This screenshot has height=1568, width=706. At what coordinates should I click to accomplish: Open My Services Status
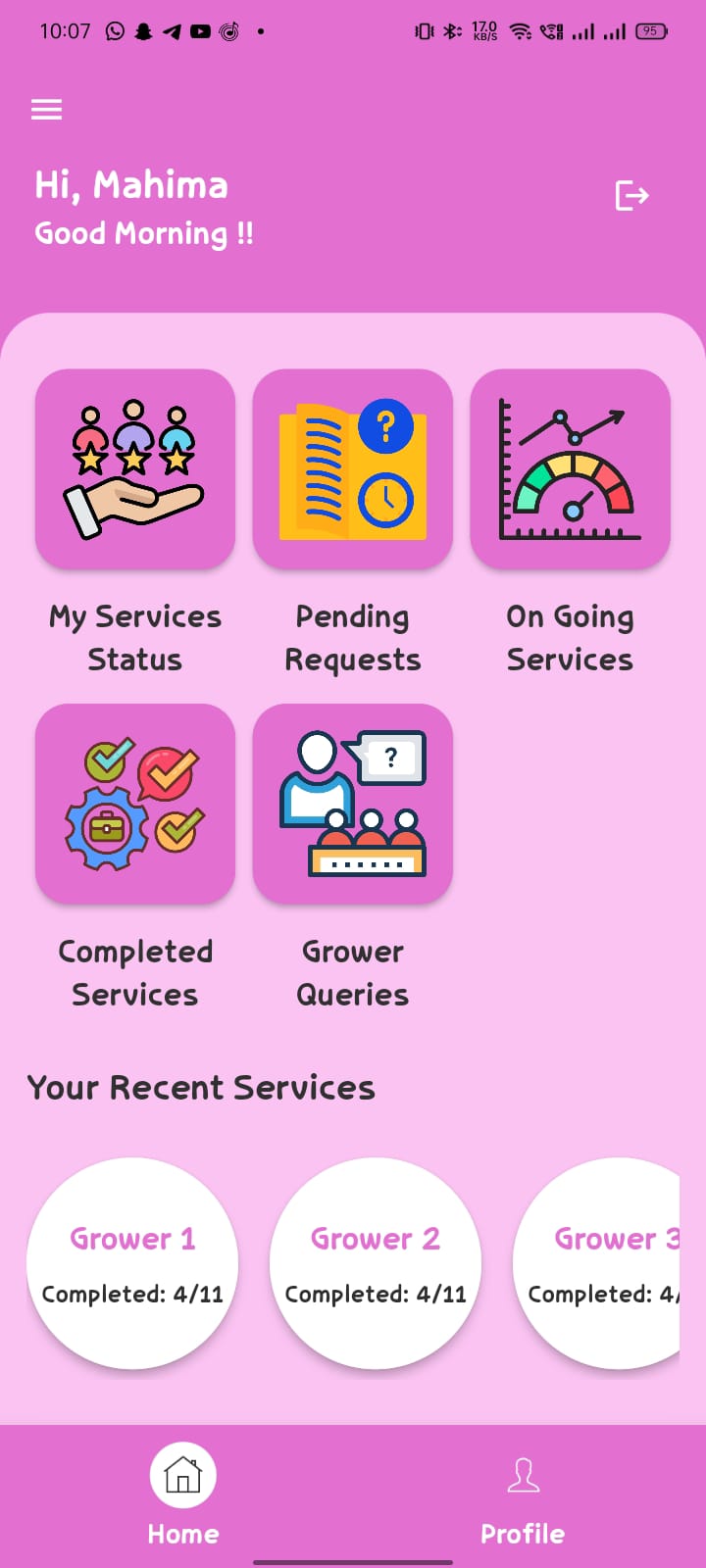135,468
